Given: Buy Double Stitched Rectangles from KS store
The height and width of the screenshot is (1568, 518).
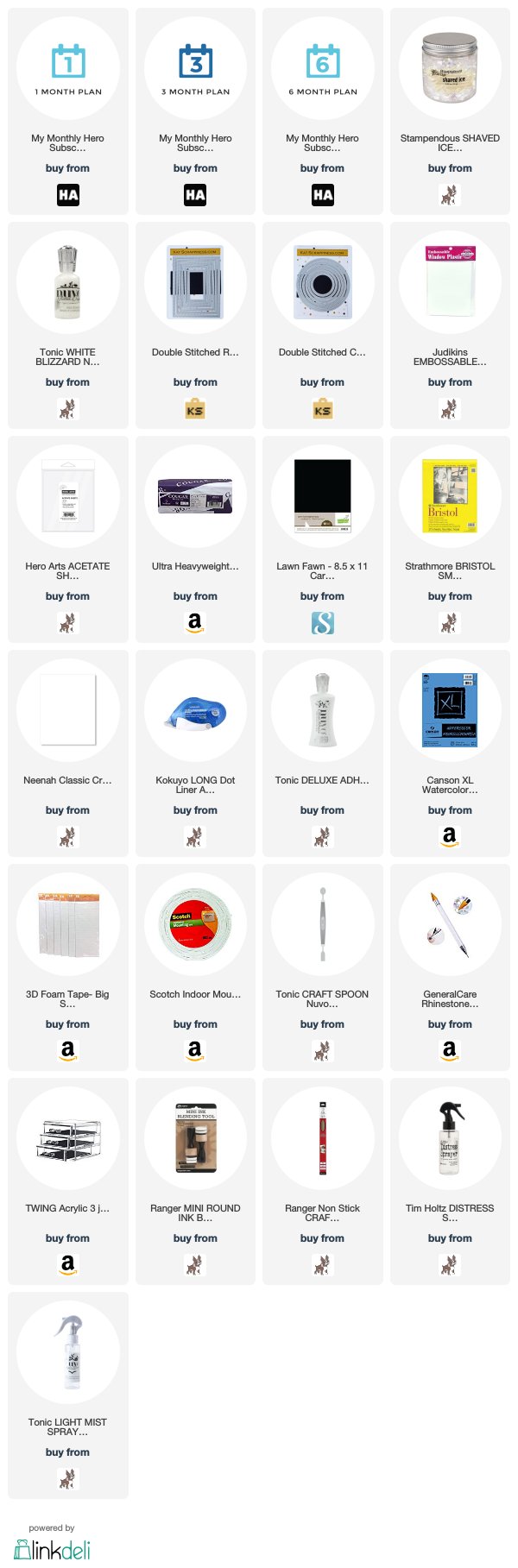Looking at the screenshot, I should click(195, 409).
